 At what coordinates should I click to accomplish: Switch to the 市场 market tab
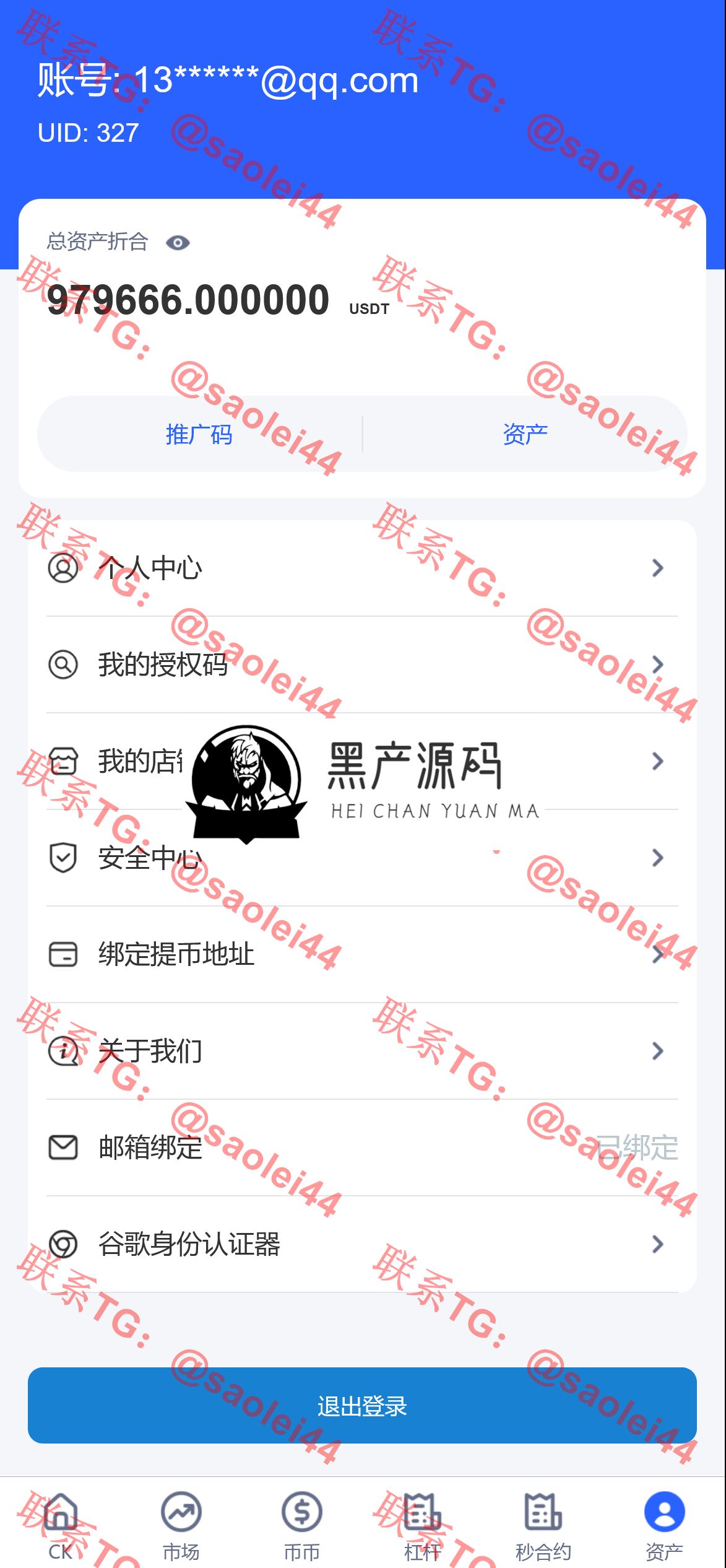[x=181, y=1525]
